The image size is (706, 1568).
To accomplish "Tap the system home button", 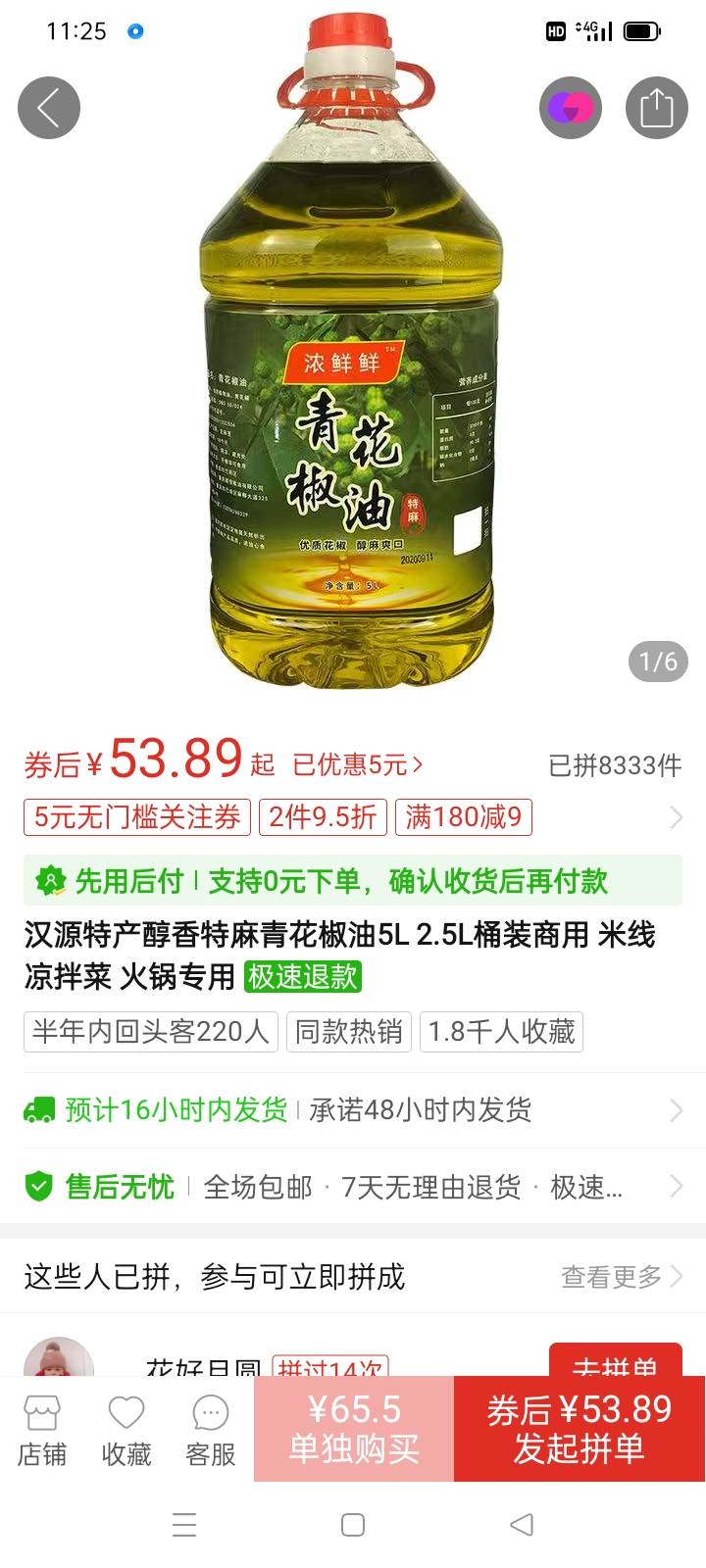I will (353, 1525).
